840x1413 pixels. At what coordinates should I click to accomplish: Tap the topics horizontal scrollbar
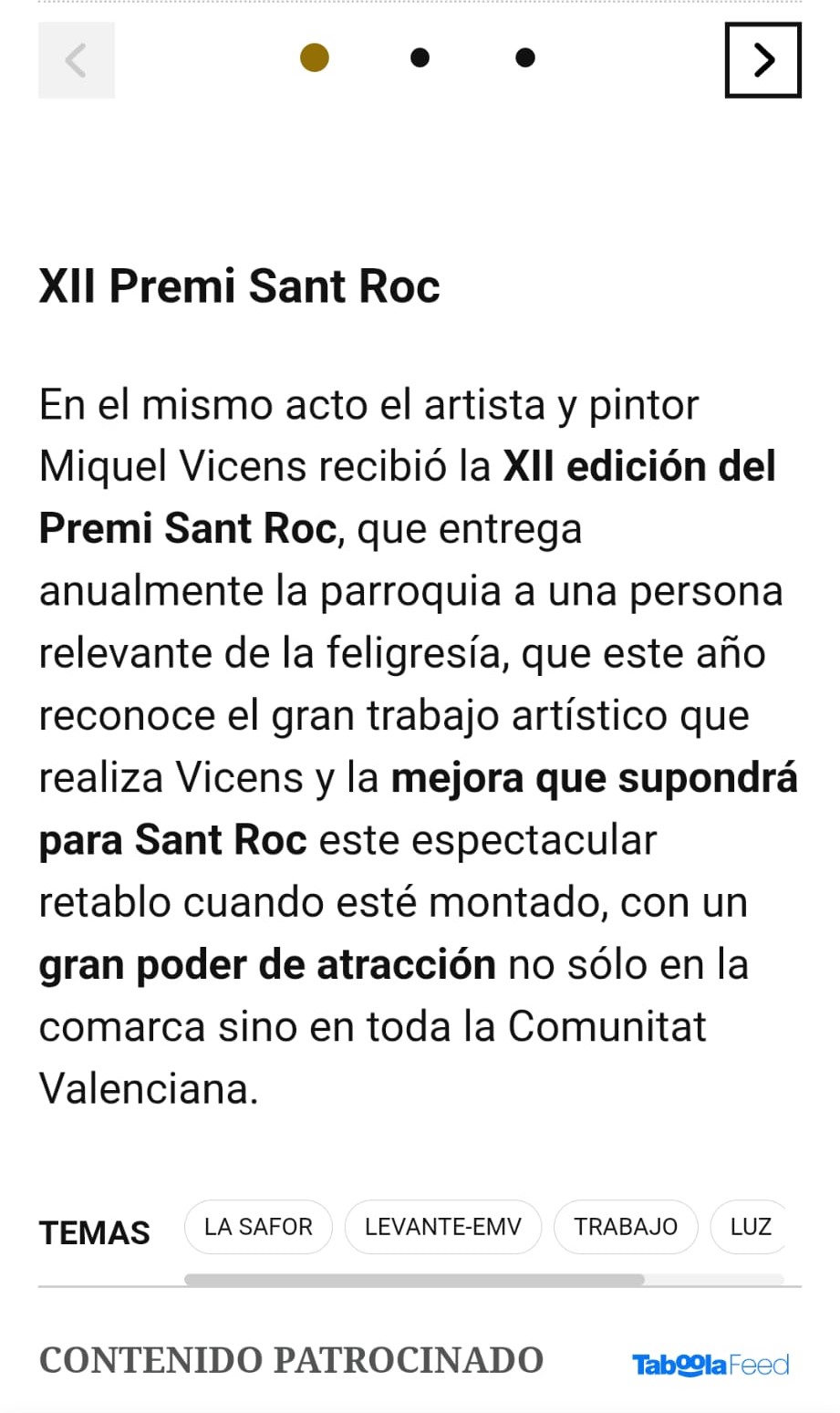coord(415,1280)
